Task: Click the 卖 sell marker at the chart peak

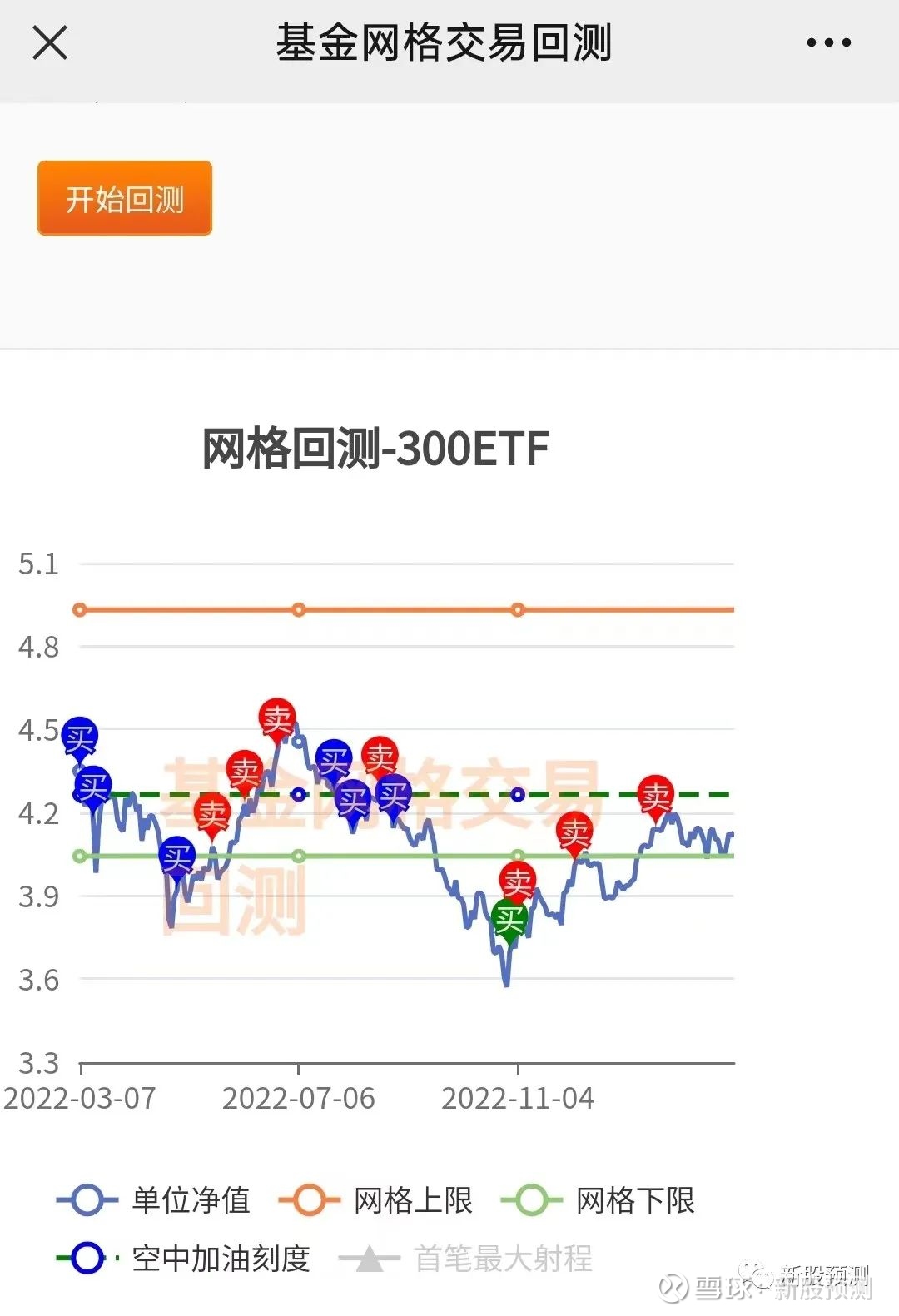Action: (x=277, y=718)
